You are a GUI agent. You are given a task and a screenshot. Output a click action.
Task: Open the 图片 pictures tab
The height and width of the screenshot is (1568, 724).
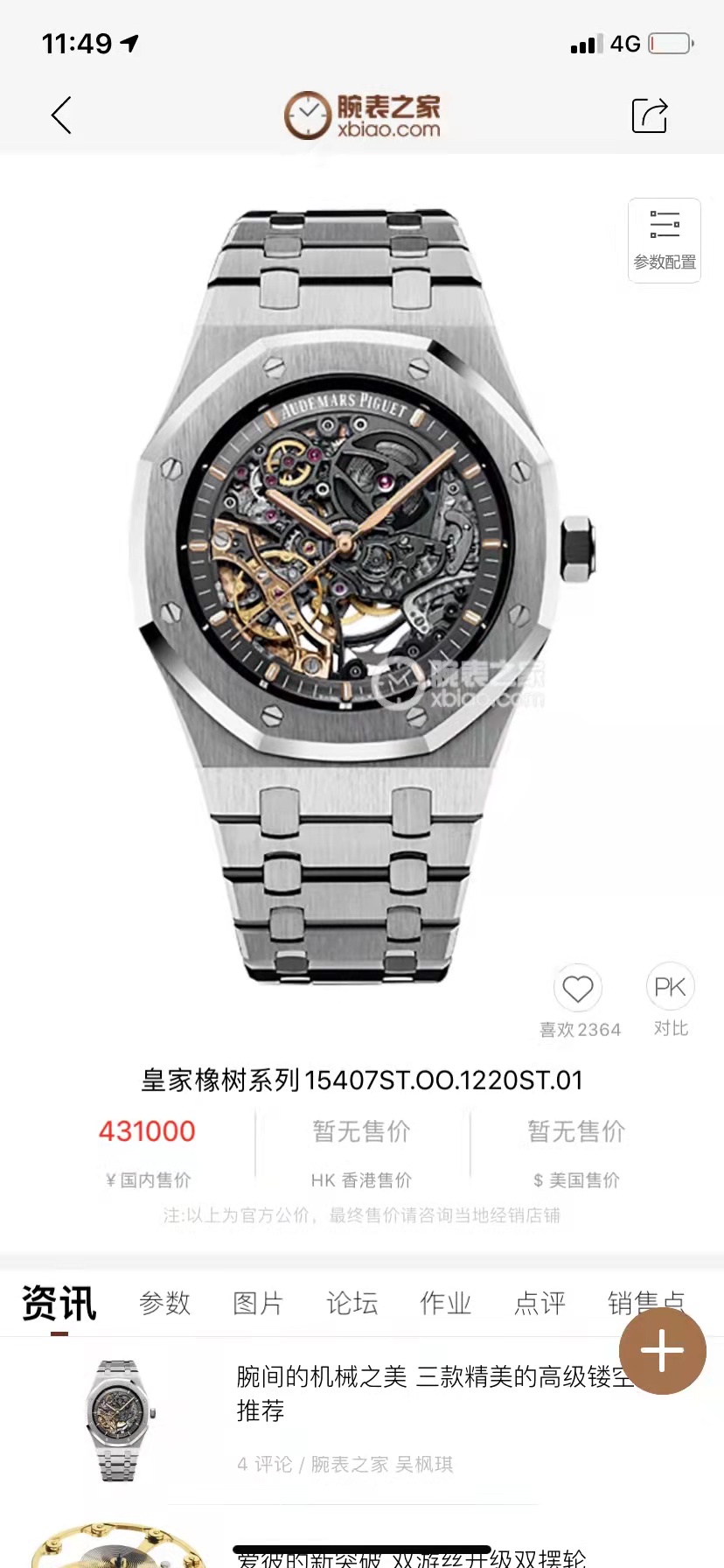tap(259, 1303)
